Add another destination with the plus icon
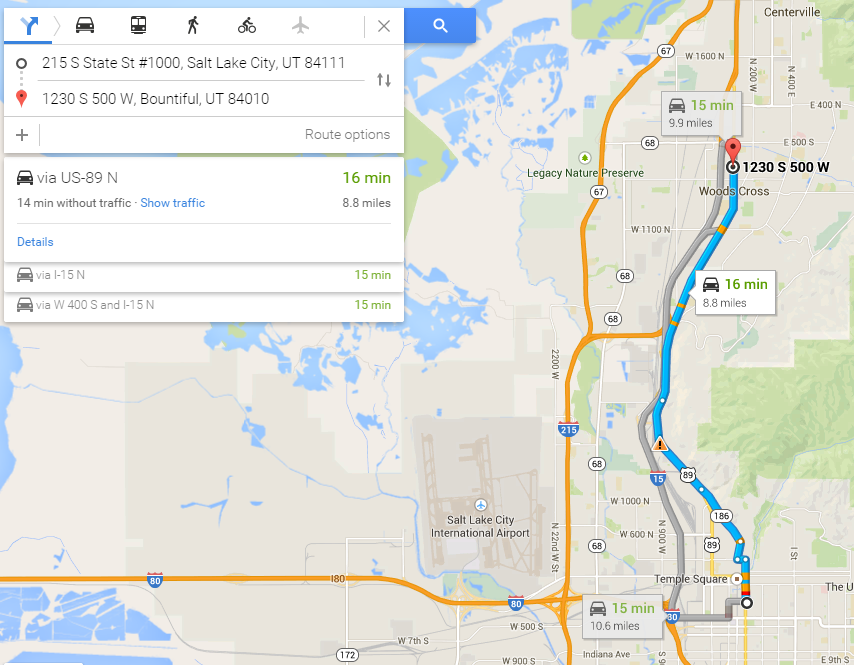 coord(22,134)
